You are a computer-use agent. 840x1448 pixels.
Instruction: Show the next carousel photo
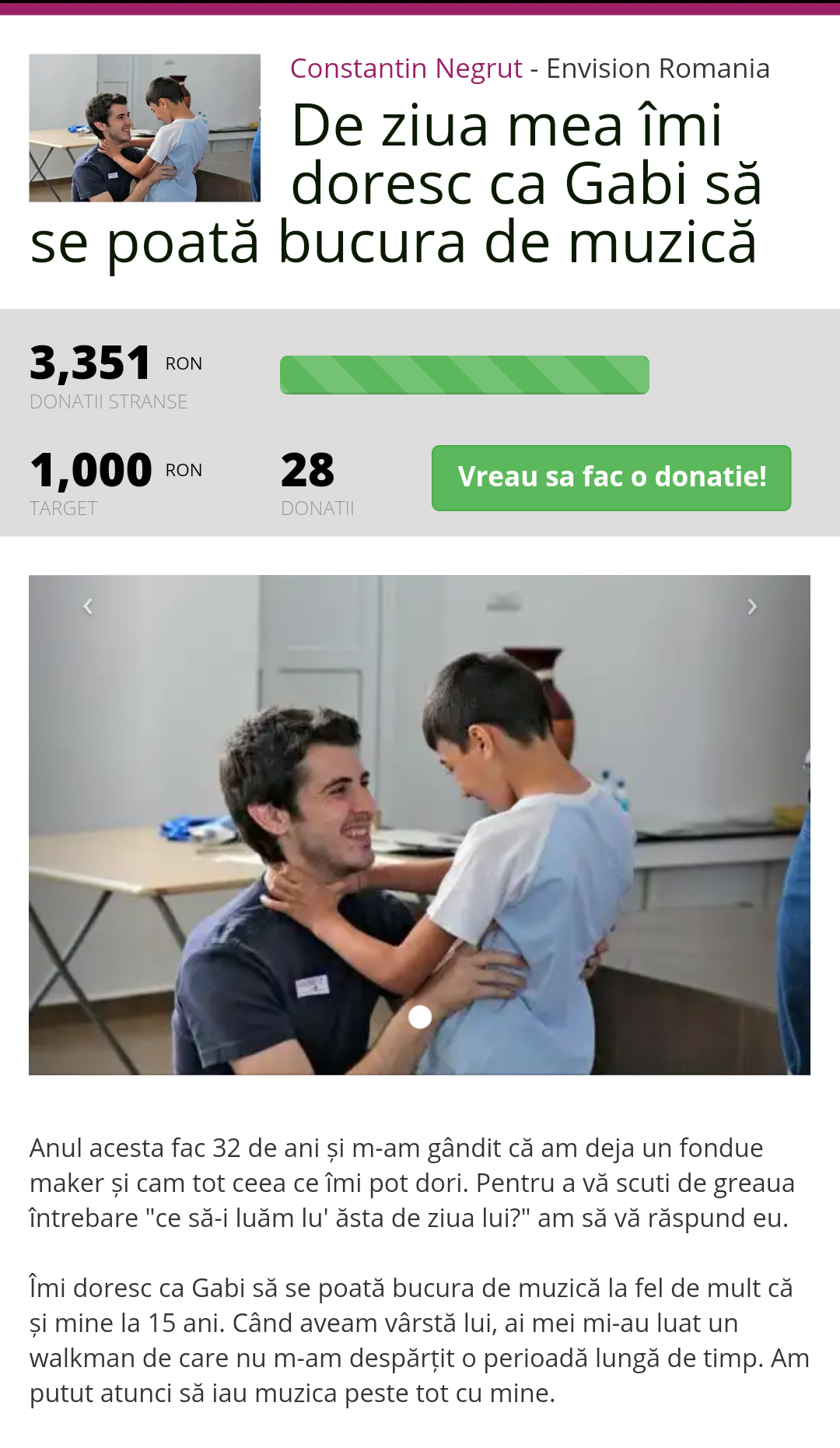pyautogui.click(x=751, y=606)
